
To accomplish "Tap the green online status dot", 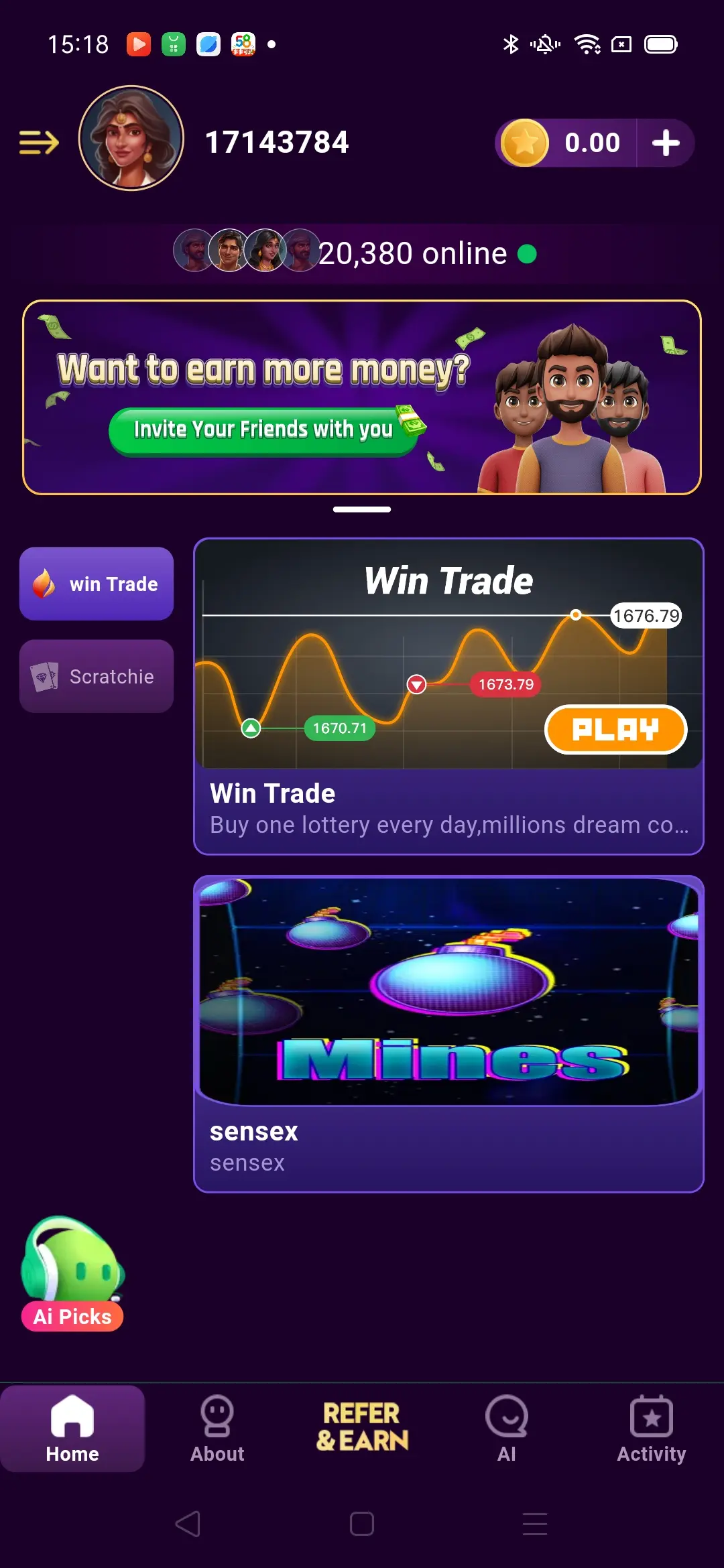I will point(527,255).
